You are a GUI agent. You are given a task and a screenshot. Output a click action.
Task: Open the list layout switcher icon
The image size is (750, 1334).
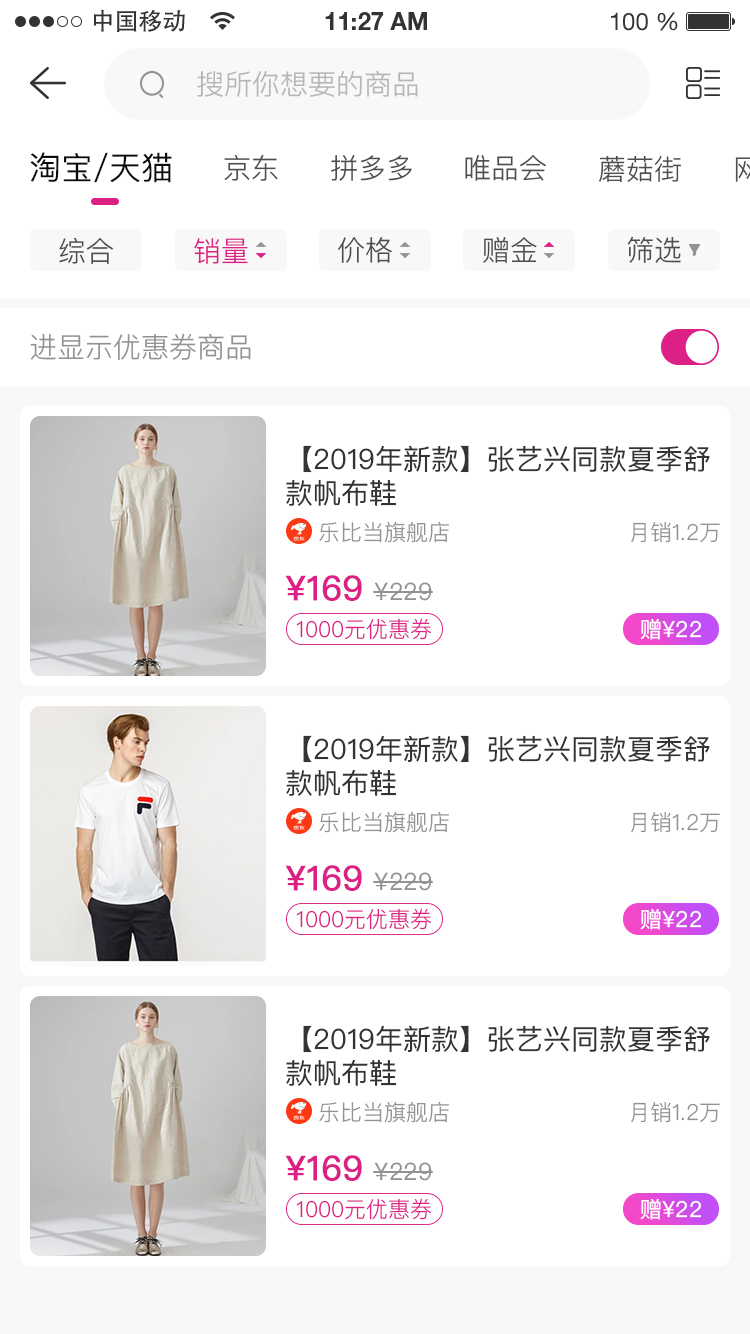[703, 85]
